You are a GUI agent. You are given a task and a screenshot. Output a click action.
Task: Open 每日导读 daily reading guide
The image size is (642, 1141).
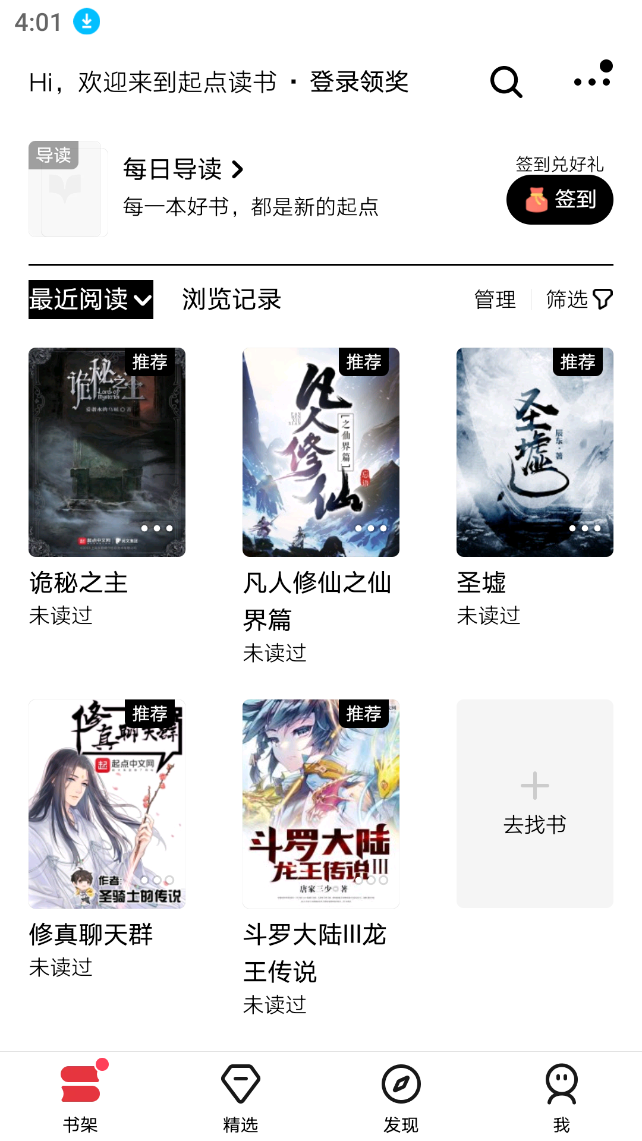pos(182,170)
